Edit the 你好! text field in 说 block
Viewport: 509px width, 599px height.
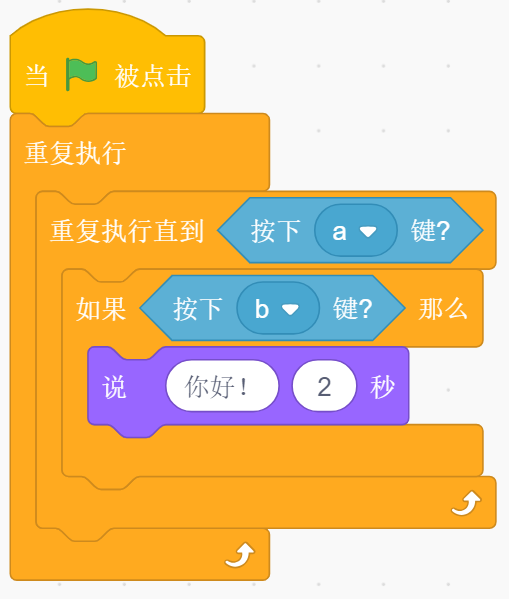coord(222,386)
